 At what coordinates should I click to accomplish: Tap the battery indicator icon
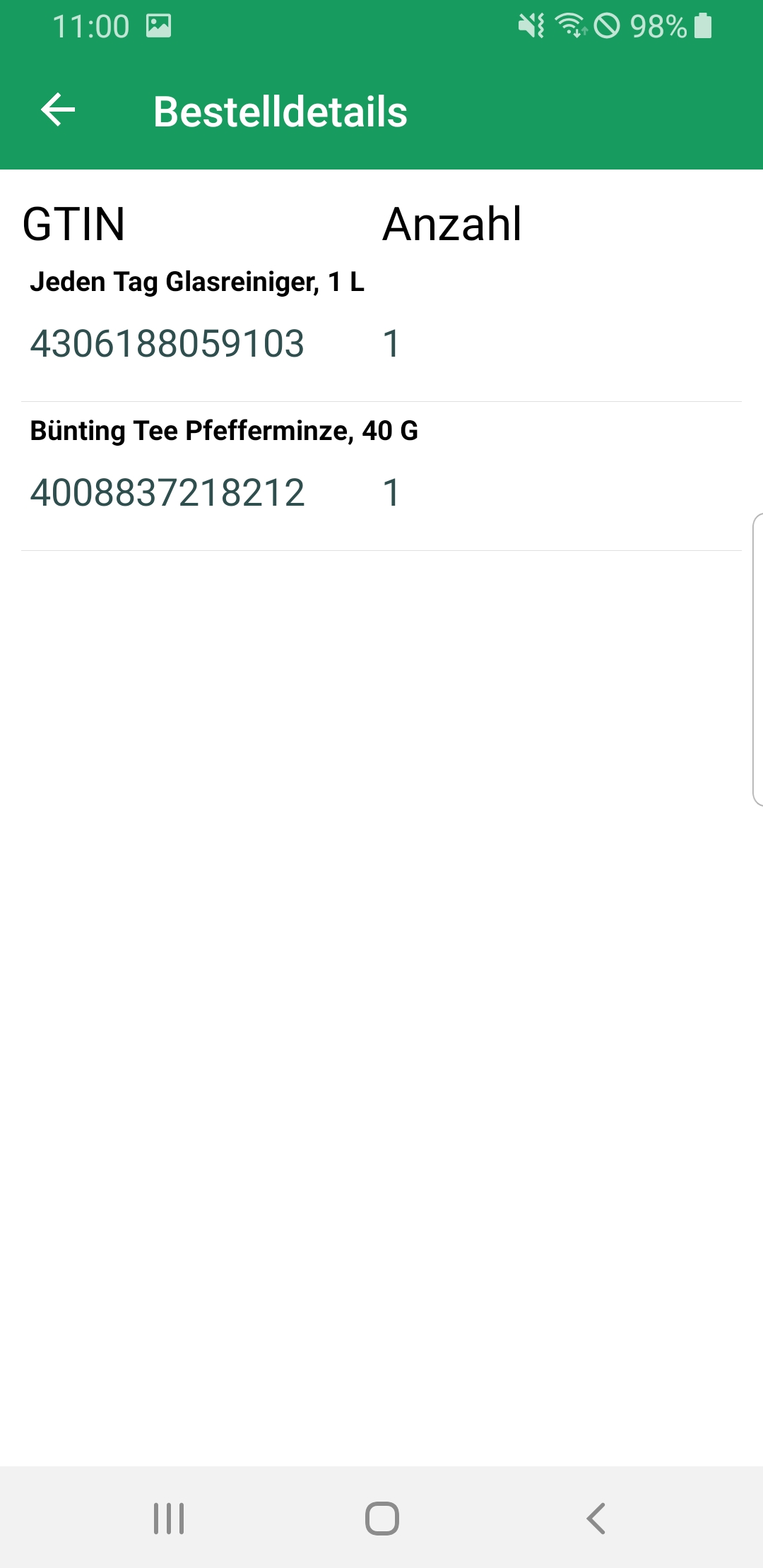pyautogui.click(x=702, y=25)
